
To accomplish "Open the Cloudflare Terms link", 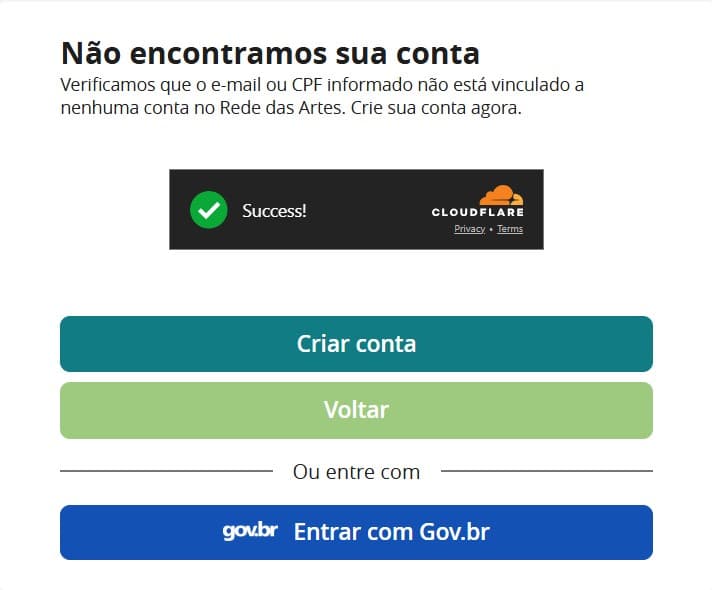I will click(x=510, y=229).
